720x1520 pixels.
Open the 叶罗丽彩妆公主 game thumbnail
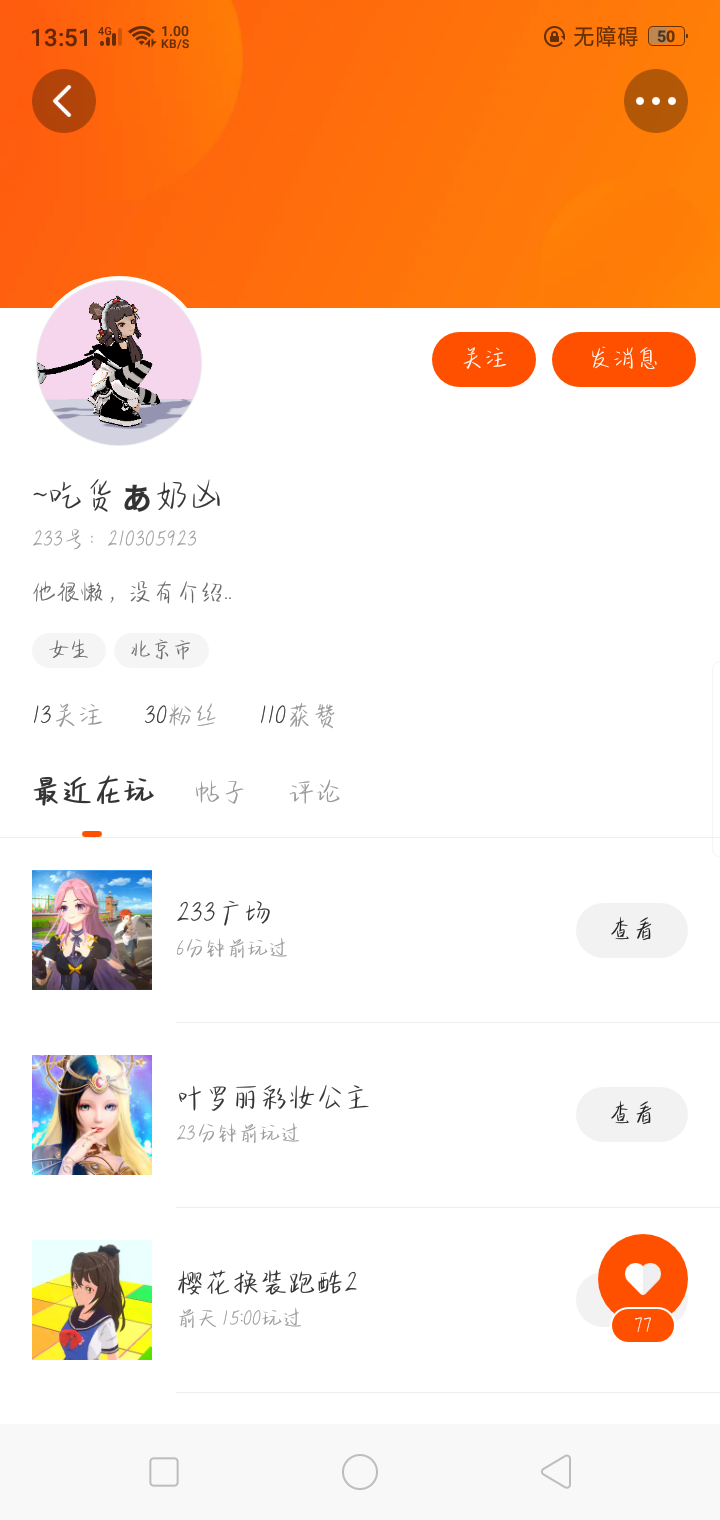click(92, 1115)
